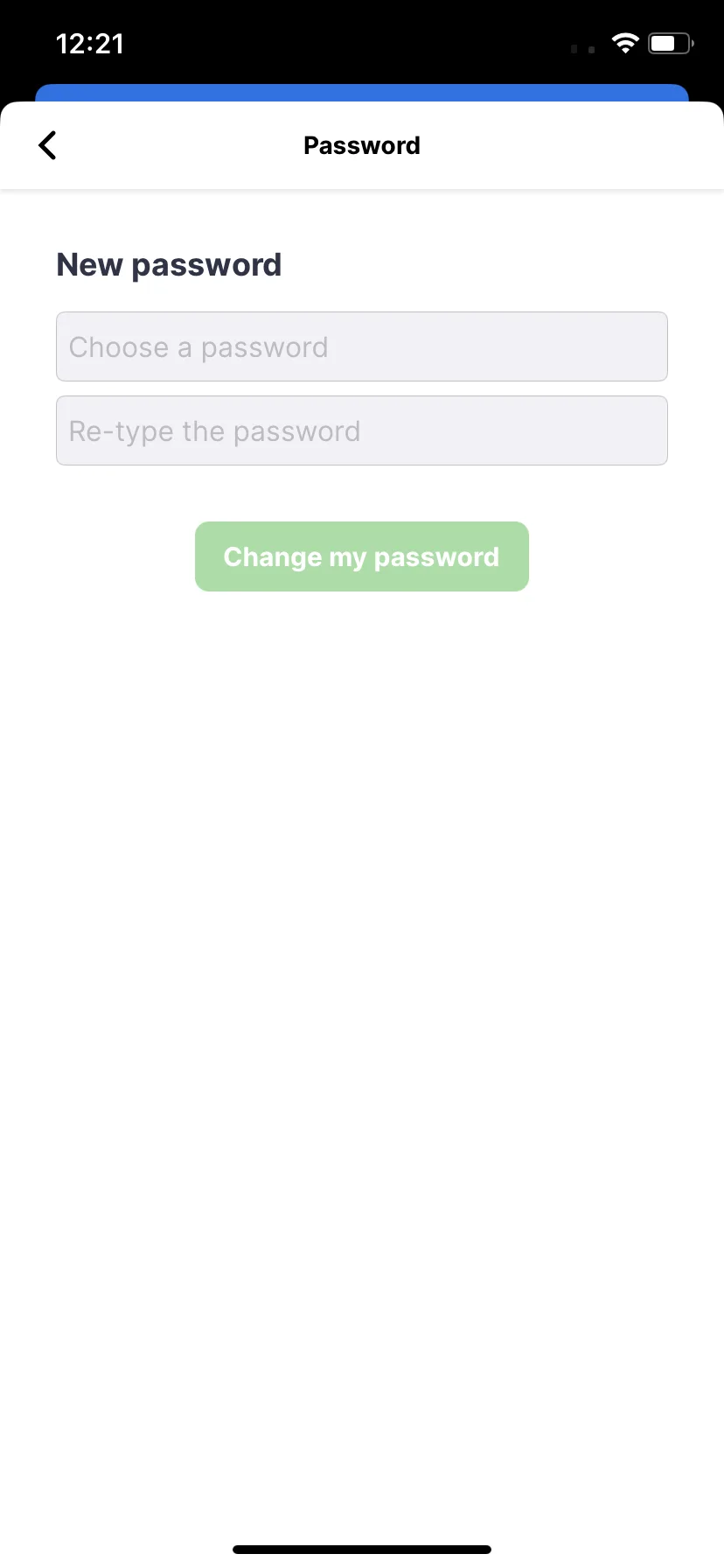Go back from the Password screen
This screenshot has width=724, height=1568.
(48, 145)
